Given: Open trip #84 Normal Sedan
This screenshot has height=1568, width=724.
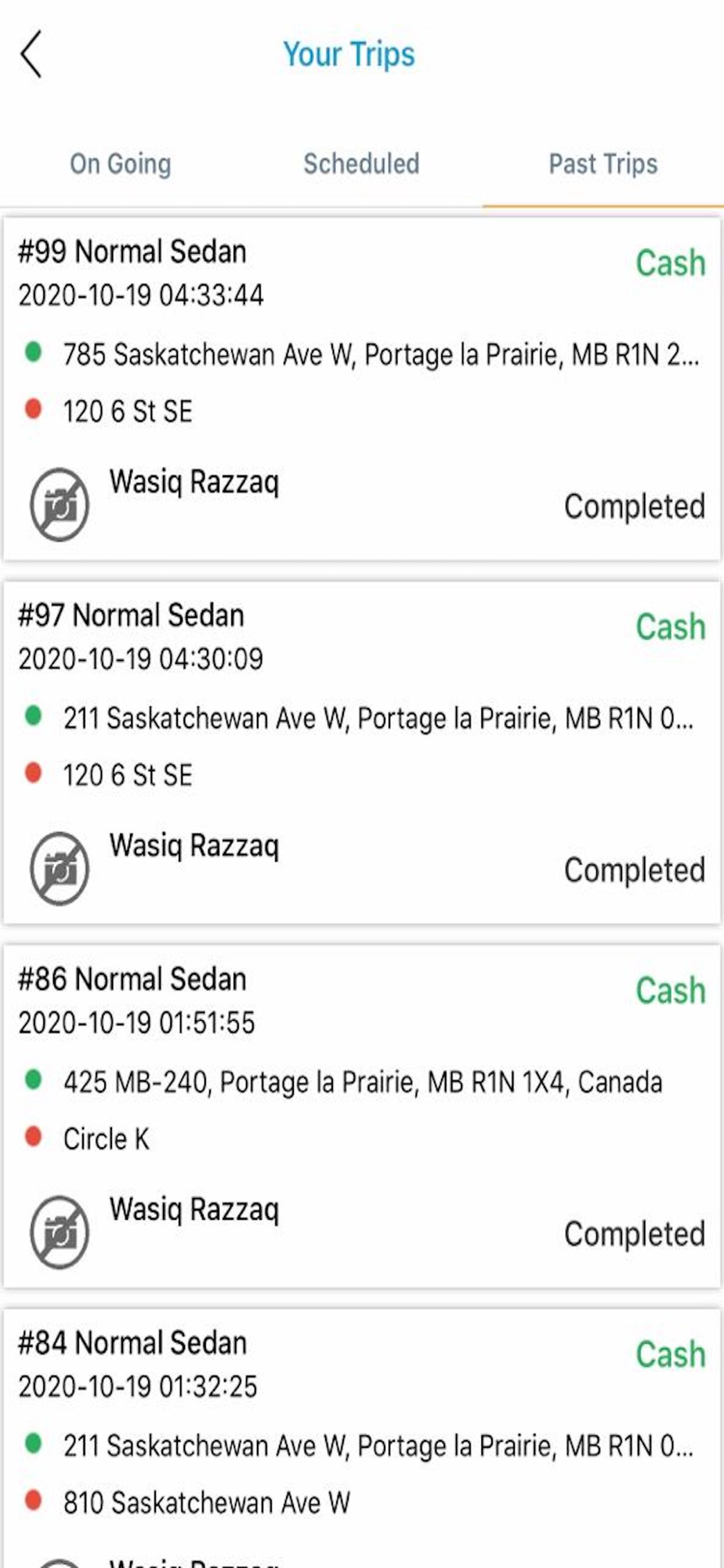Looking at the screenshot, I should [361, 1438].
